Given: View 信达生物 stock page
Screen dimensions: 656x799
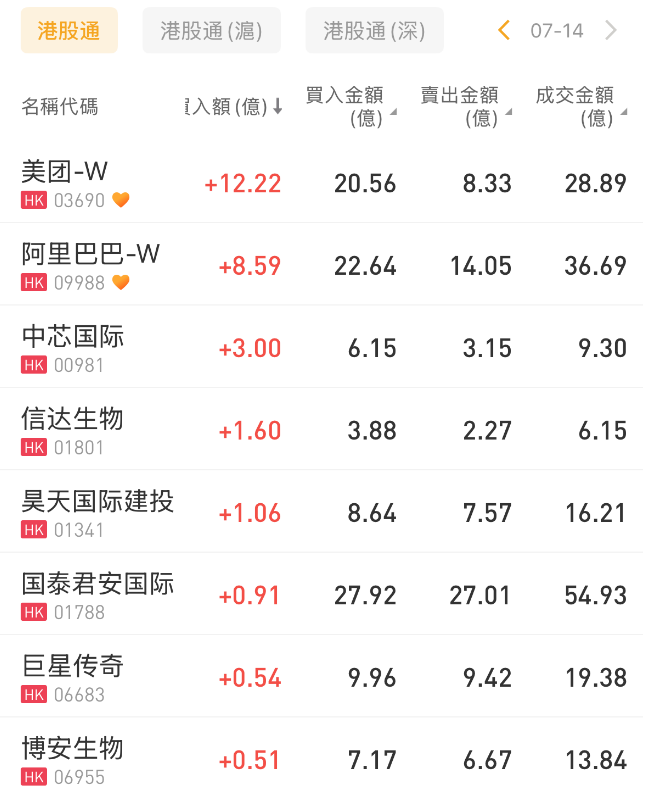Looking at the screenshot, I should click(73, 430).
